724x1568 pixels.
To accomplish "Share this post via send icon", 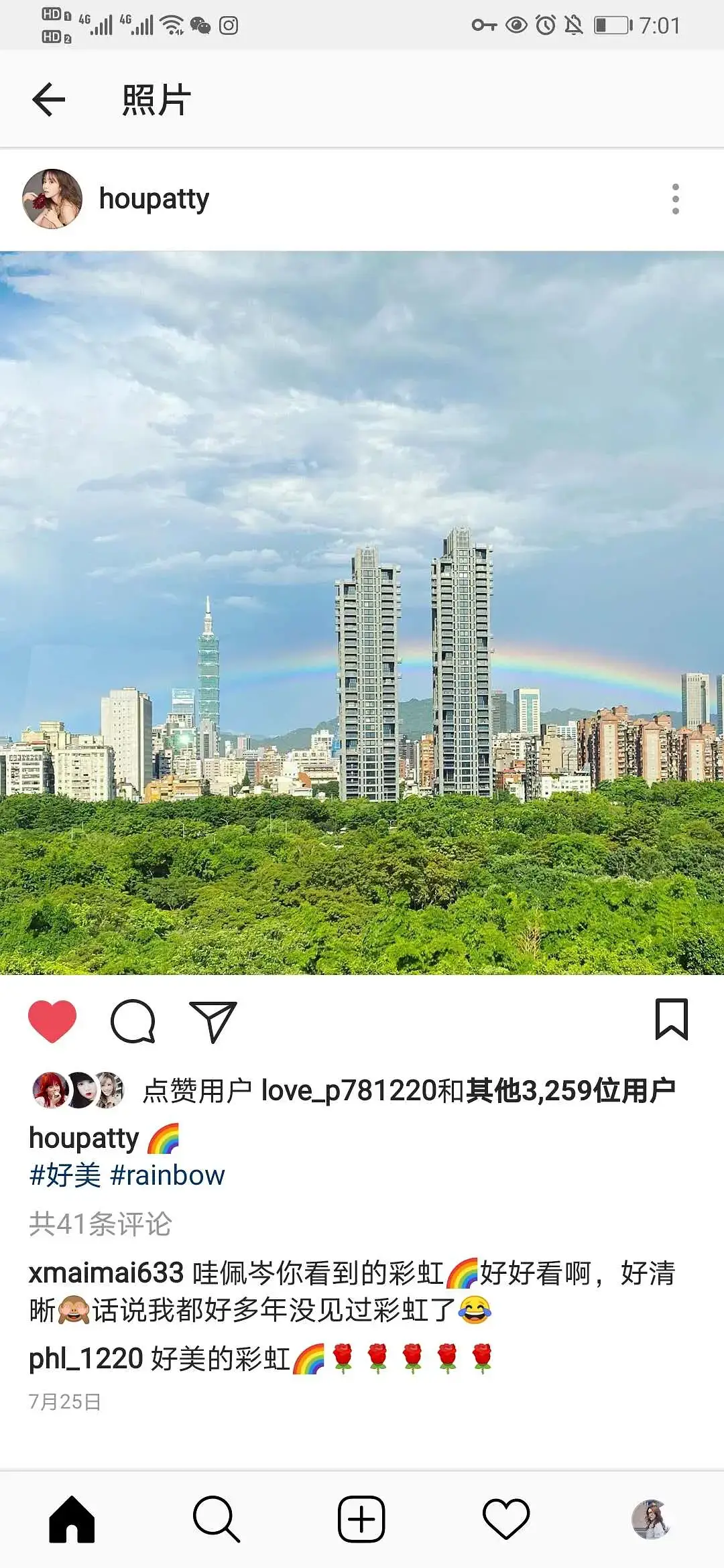I will pyautogui.click(x=213, y=1021).
